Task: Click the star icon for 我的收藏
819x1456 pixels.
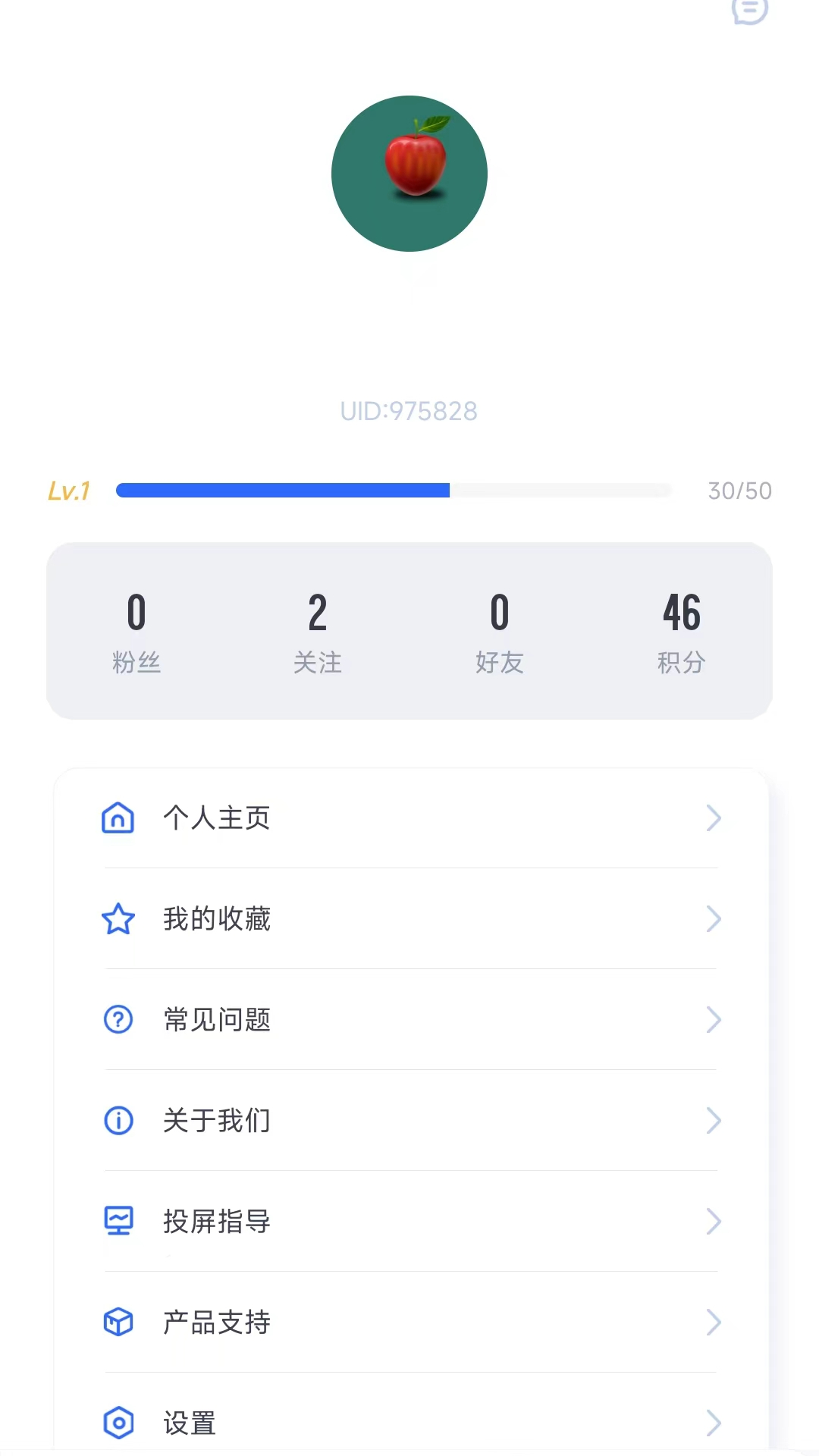Action: (x=118, y=919)
